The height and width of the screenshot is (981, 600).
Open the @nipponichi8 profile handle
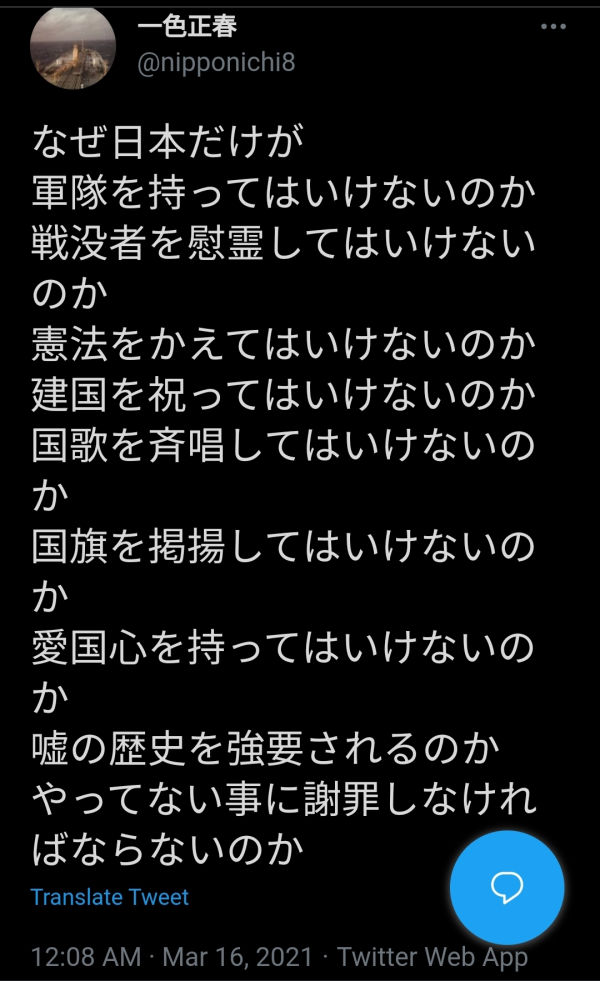[x=215, y=62]
